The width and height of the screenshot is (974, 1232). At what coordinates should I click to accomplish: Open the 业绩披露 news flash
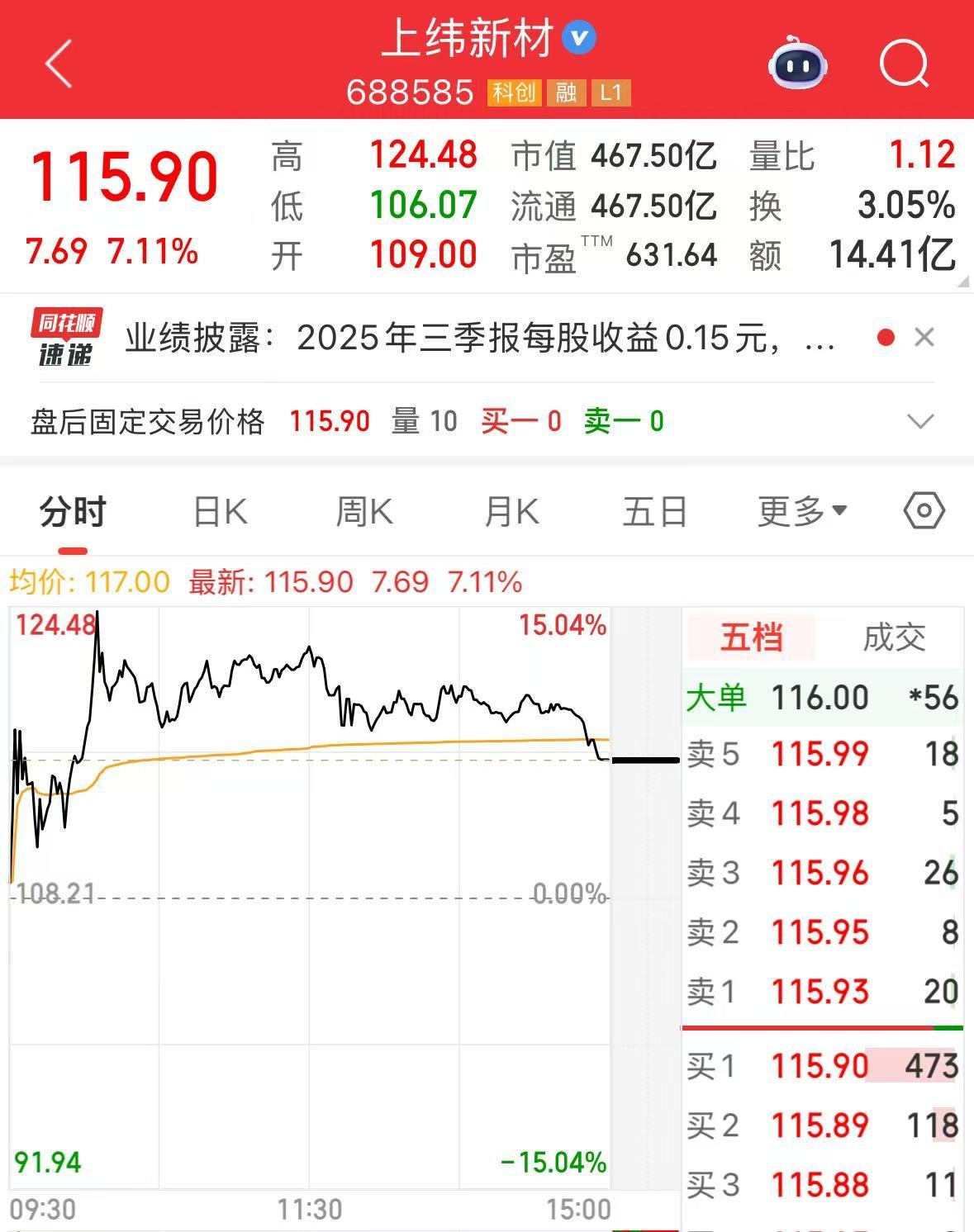[x=479, y=338]
